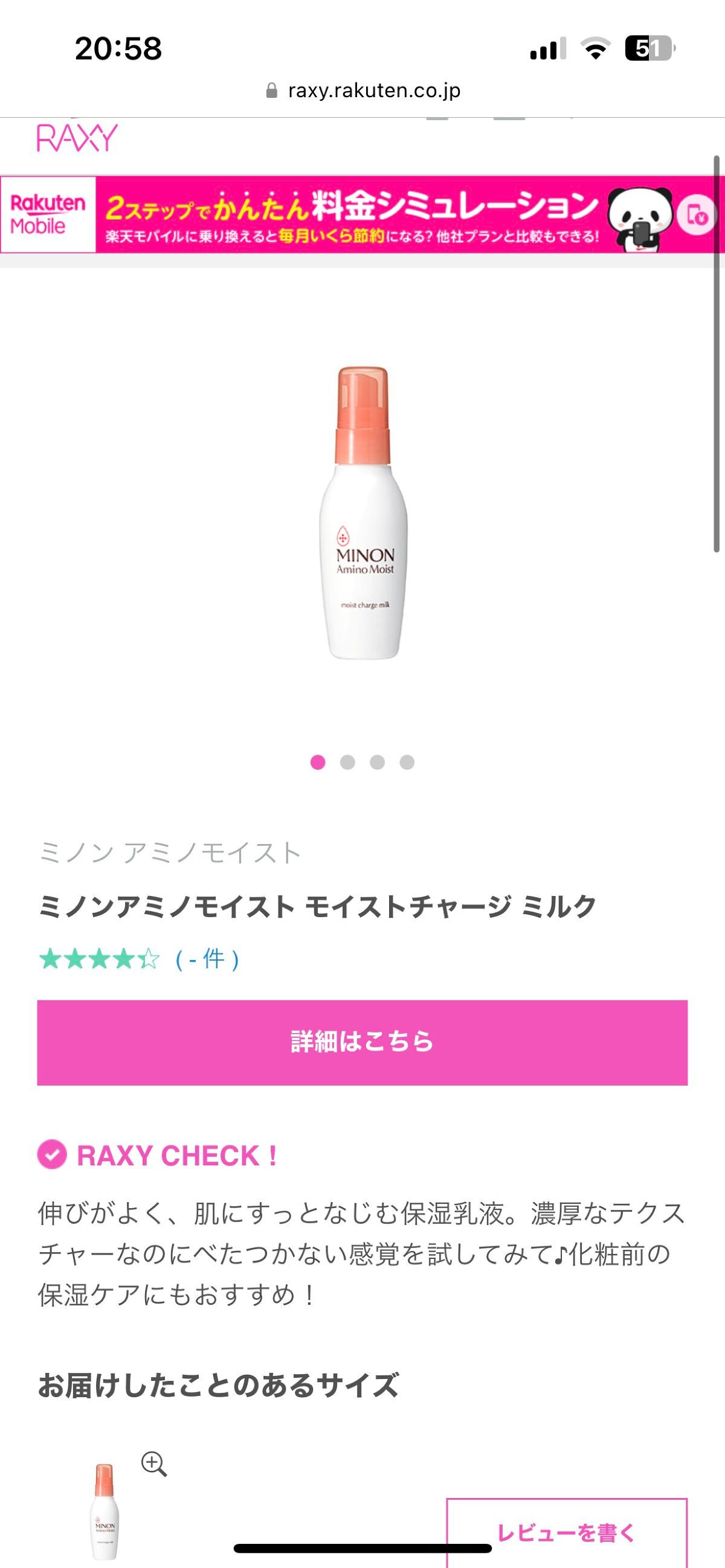The image size is (725, 1568).
Task: Tap the 詳細はこちら details button
Action: (362, 1042)
